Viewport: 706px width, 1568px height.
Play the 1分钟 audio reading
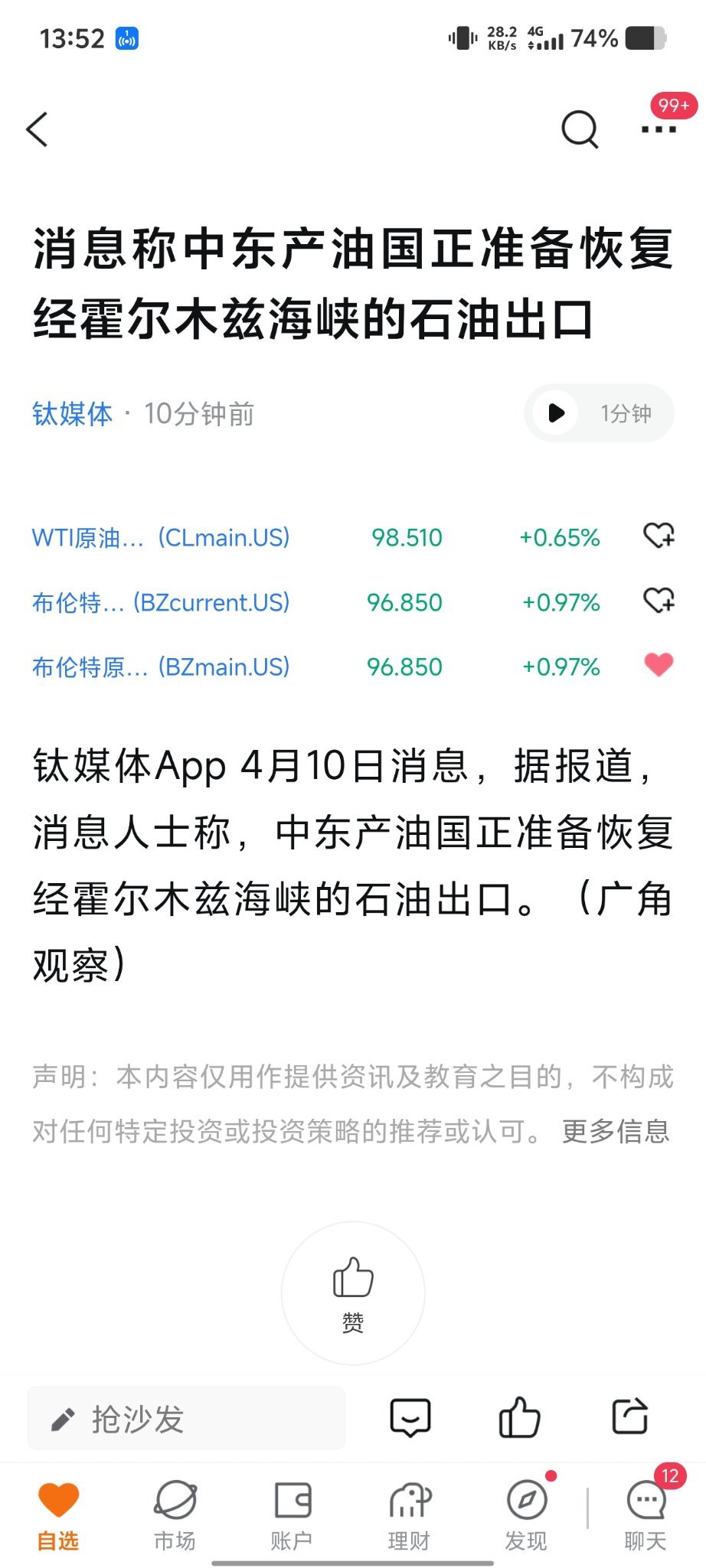click(599, 413)
